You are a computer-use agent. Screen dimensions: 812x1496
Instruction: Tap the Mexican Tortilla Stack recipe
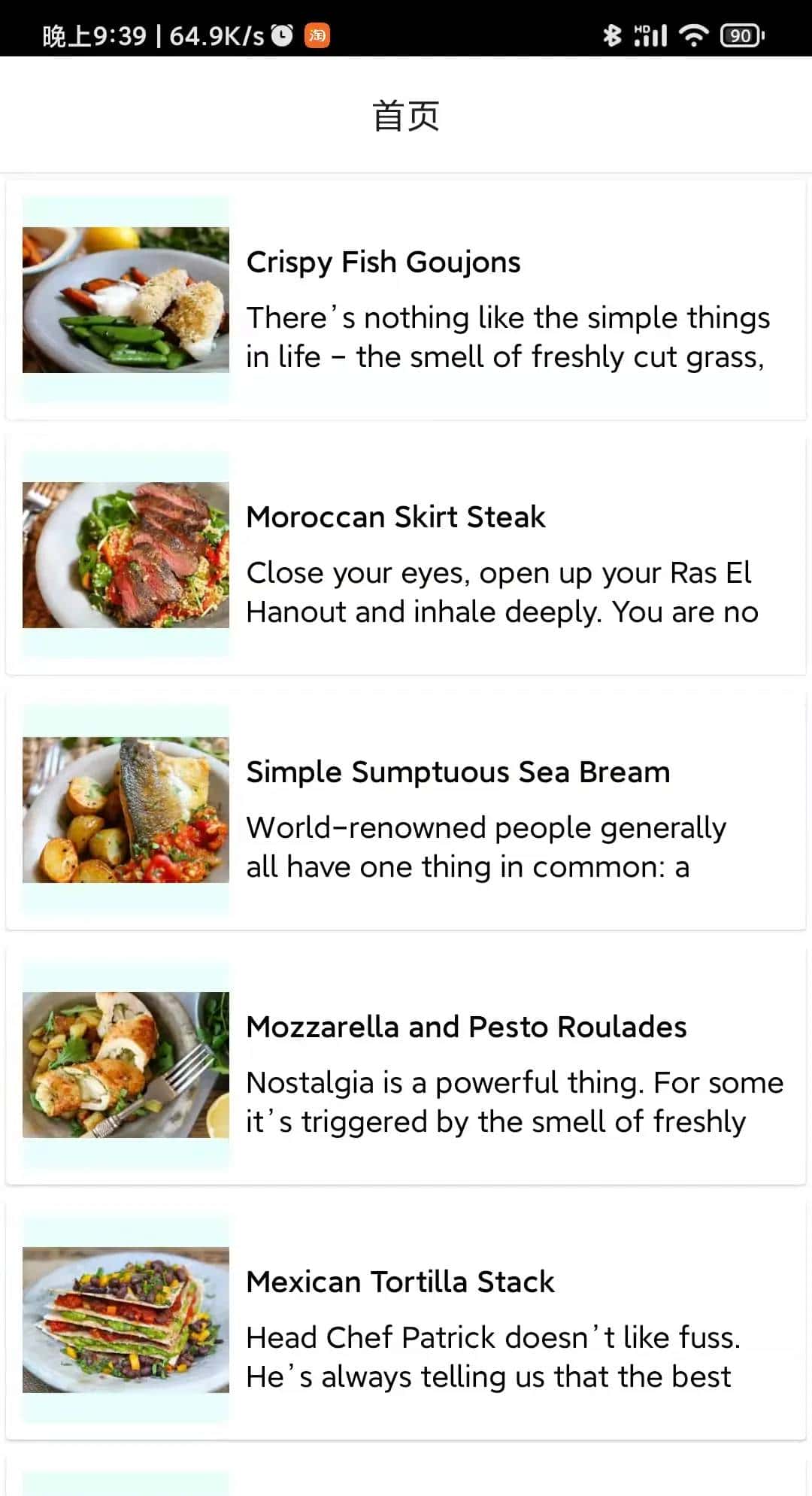(406, 1320)
